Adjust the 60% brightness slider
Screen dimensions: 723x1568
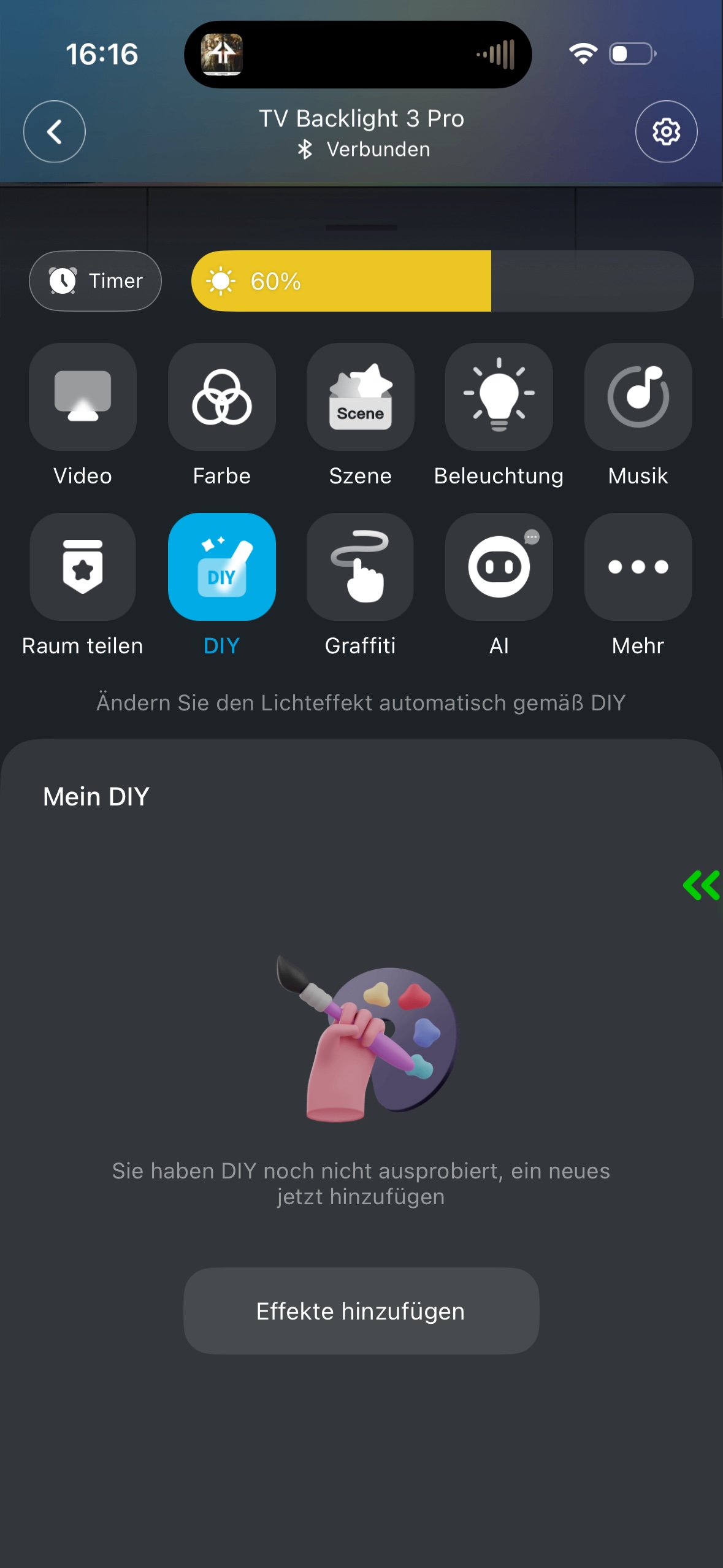point(442,281)
